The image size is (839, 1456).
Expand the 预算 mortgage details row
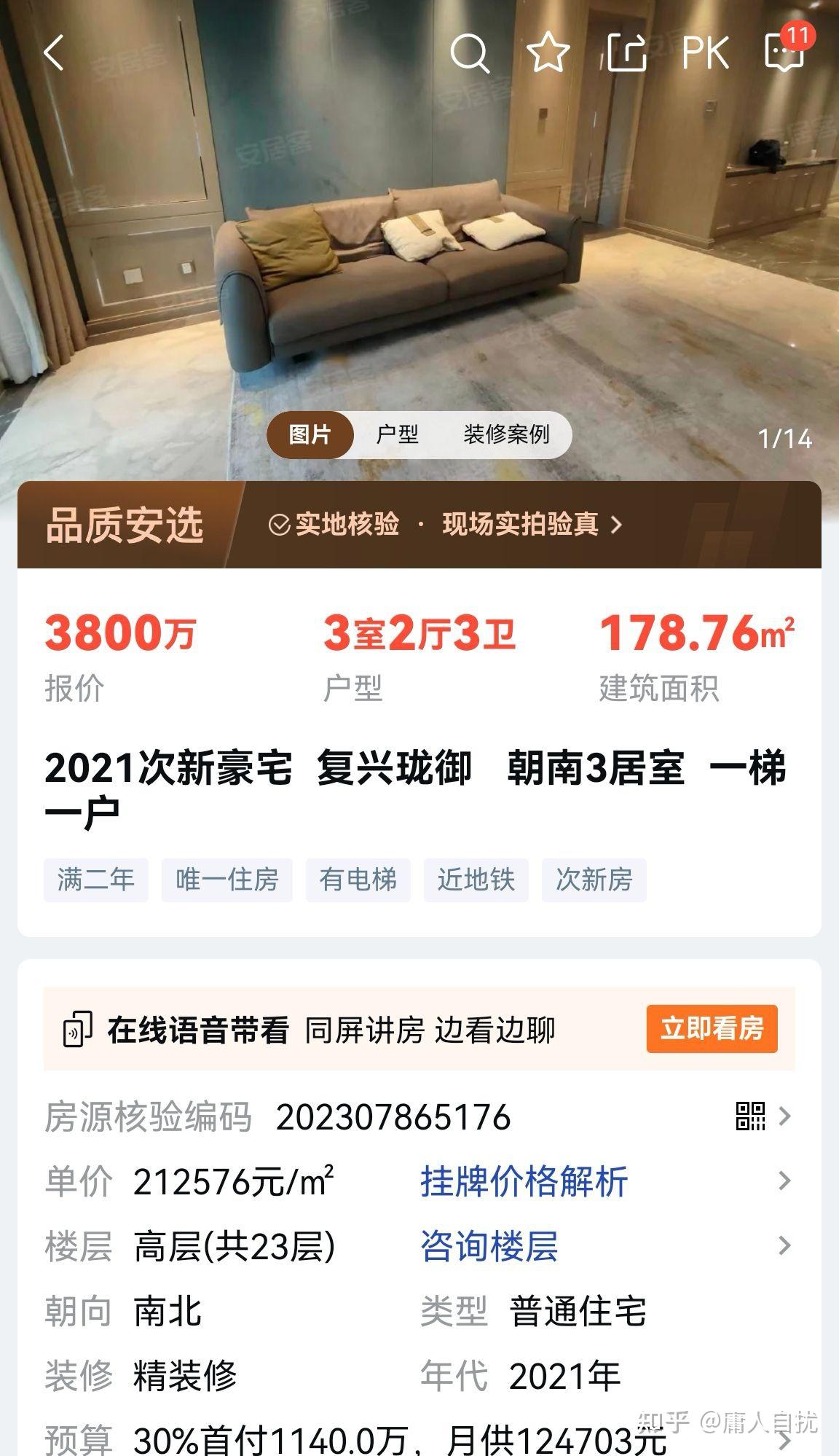tap(784, 1439)
